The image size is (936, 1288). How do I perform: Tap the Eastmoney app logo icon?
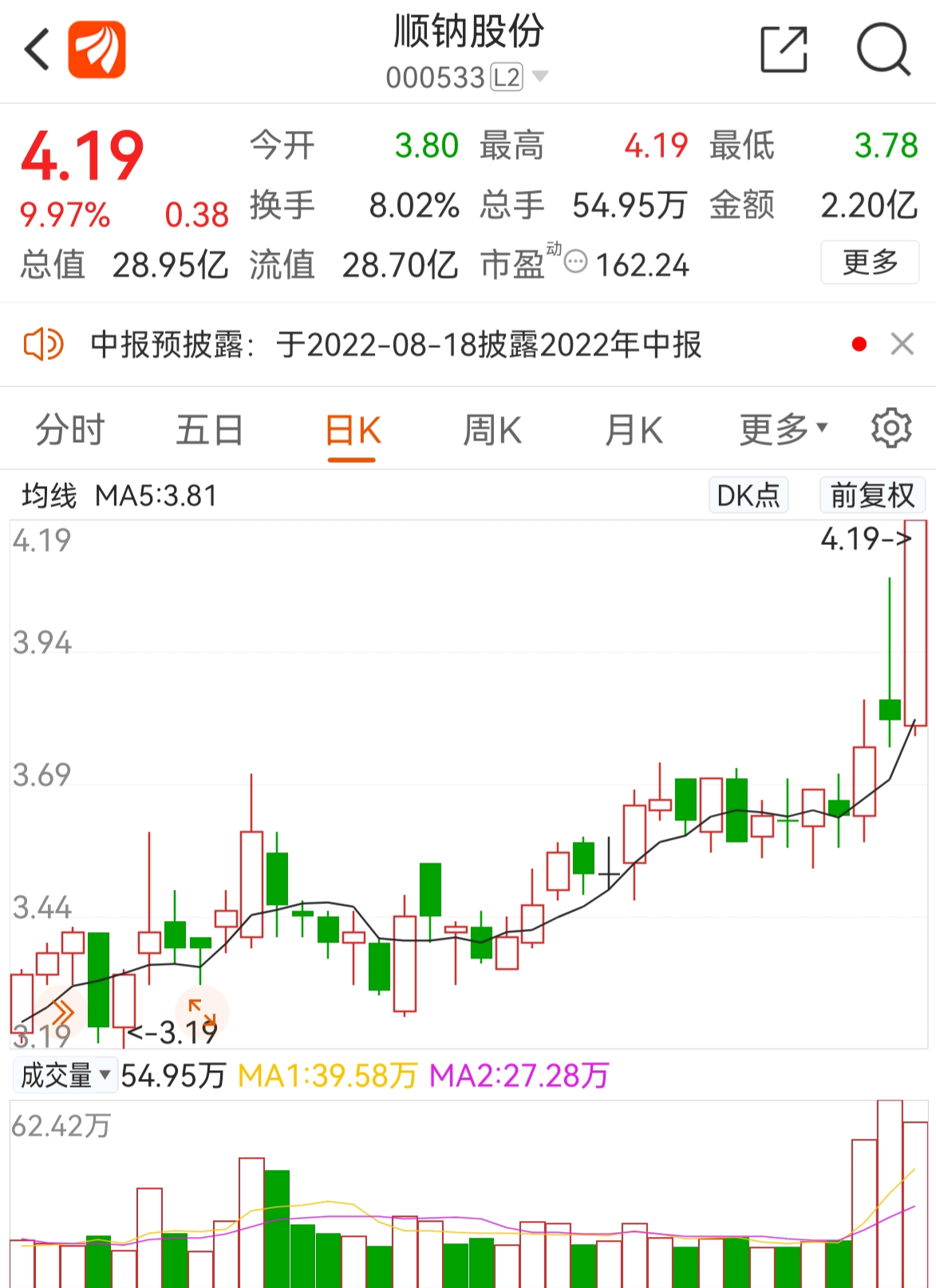tap(95, 49)
